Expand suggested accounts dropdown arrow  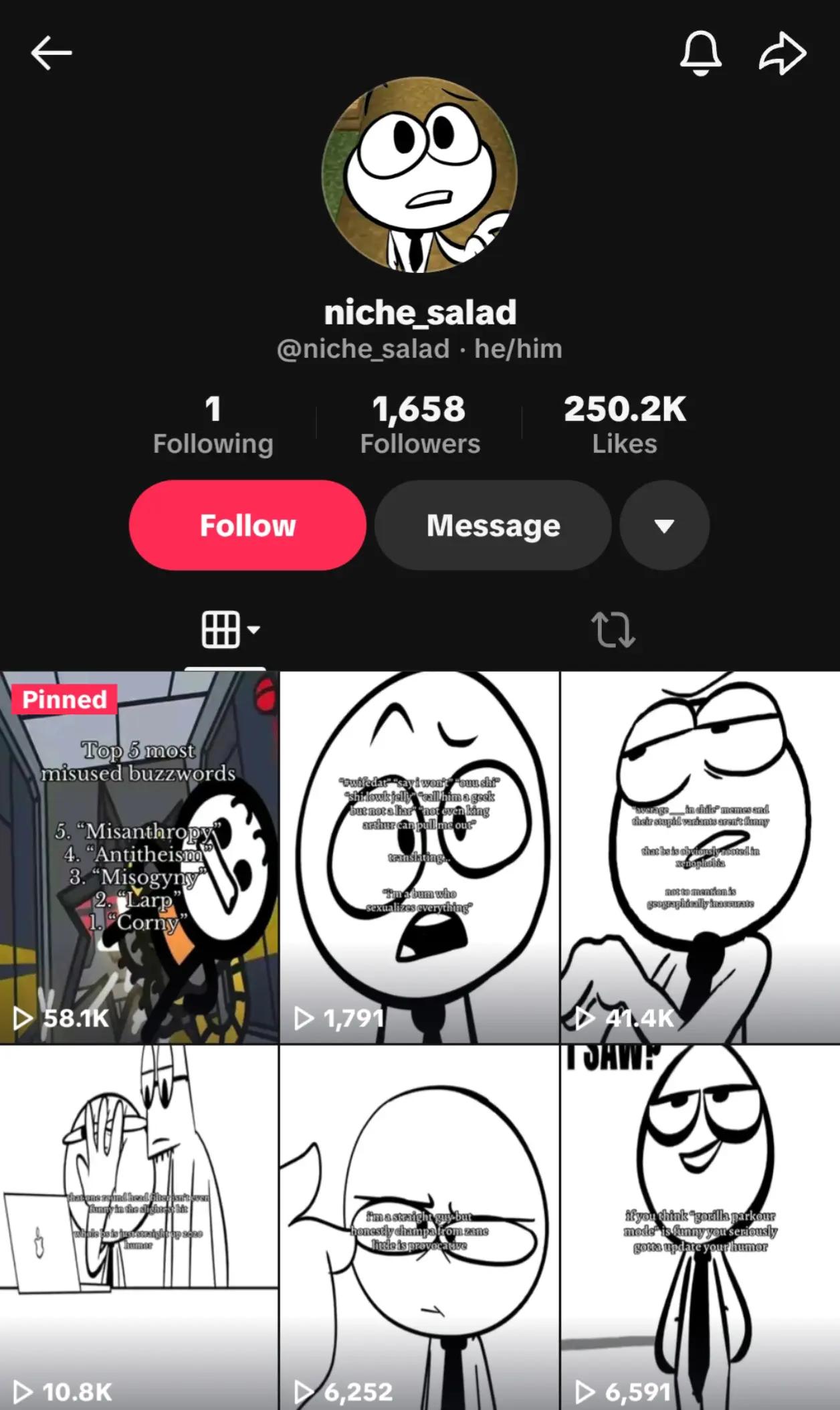coord(664,525)
